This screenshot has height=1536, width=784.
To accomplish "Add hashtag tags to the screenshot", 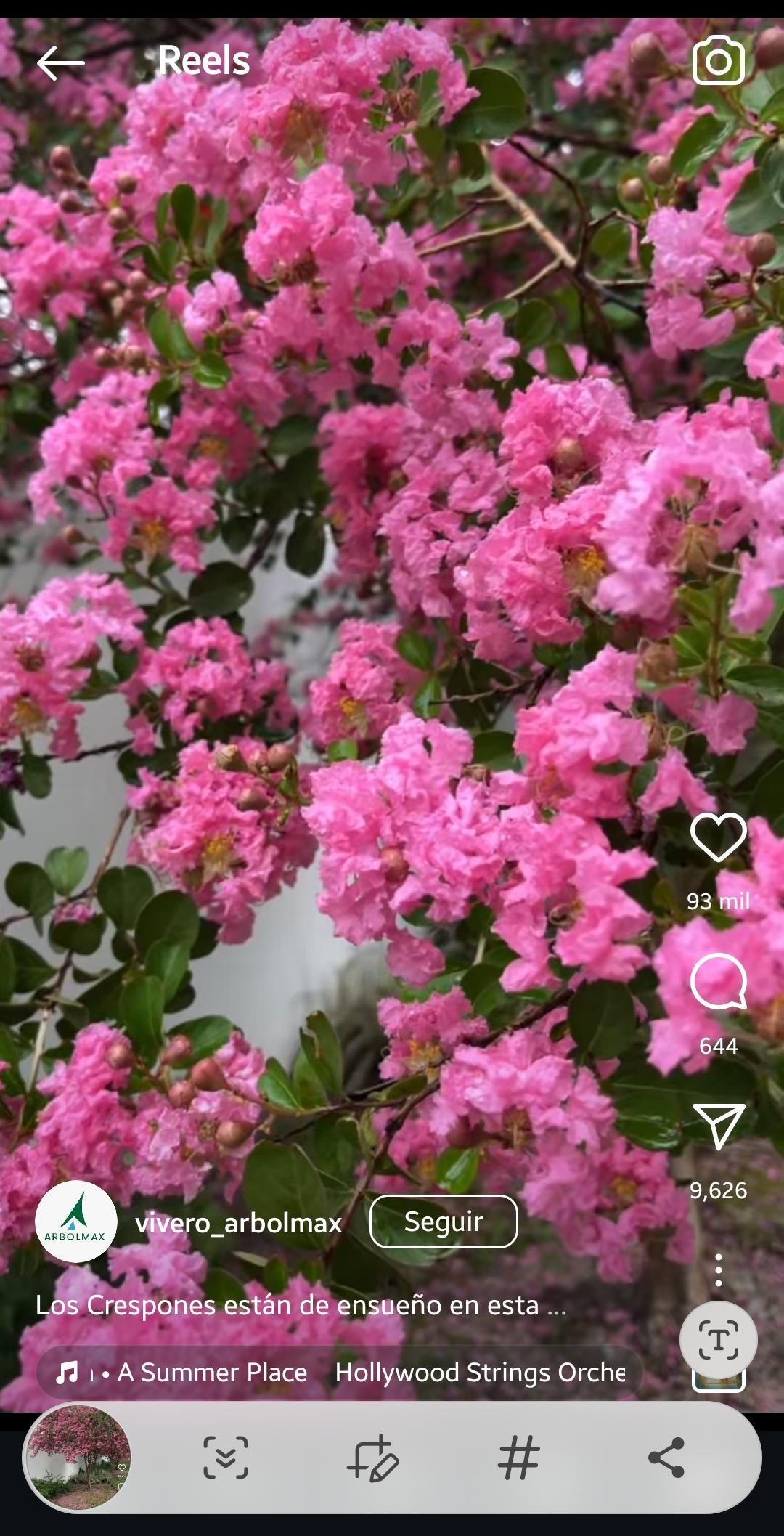I will (x=518, y=1458).
